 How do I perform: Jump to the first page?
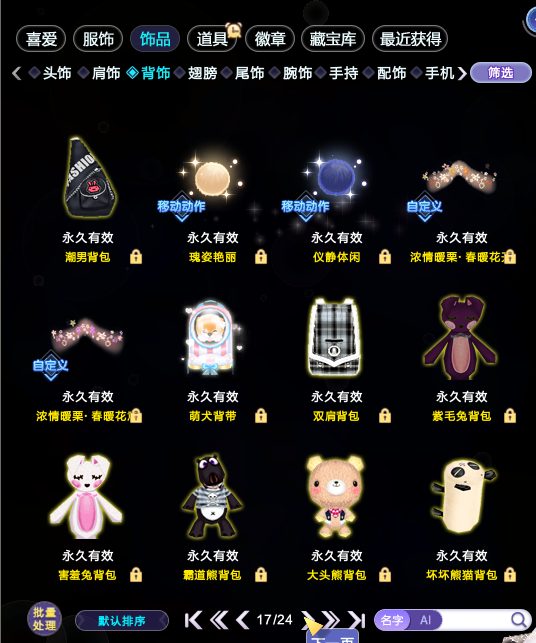tap(193, 620)
